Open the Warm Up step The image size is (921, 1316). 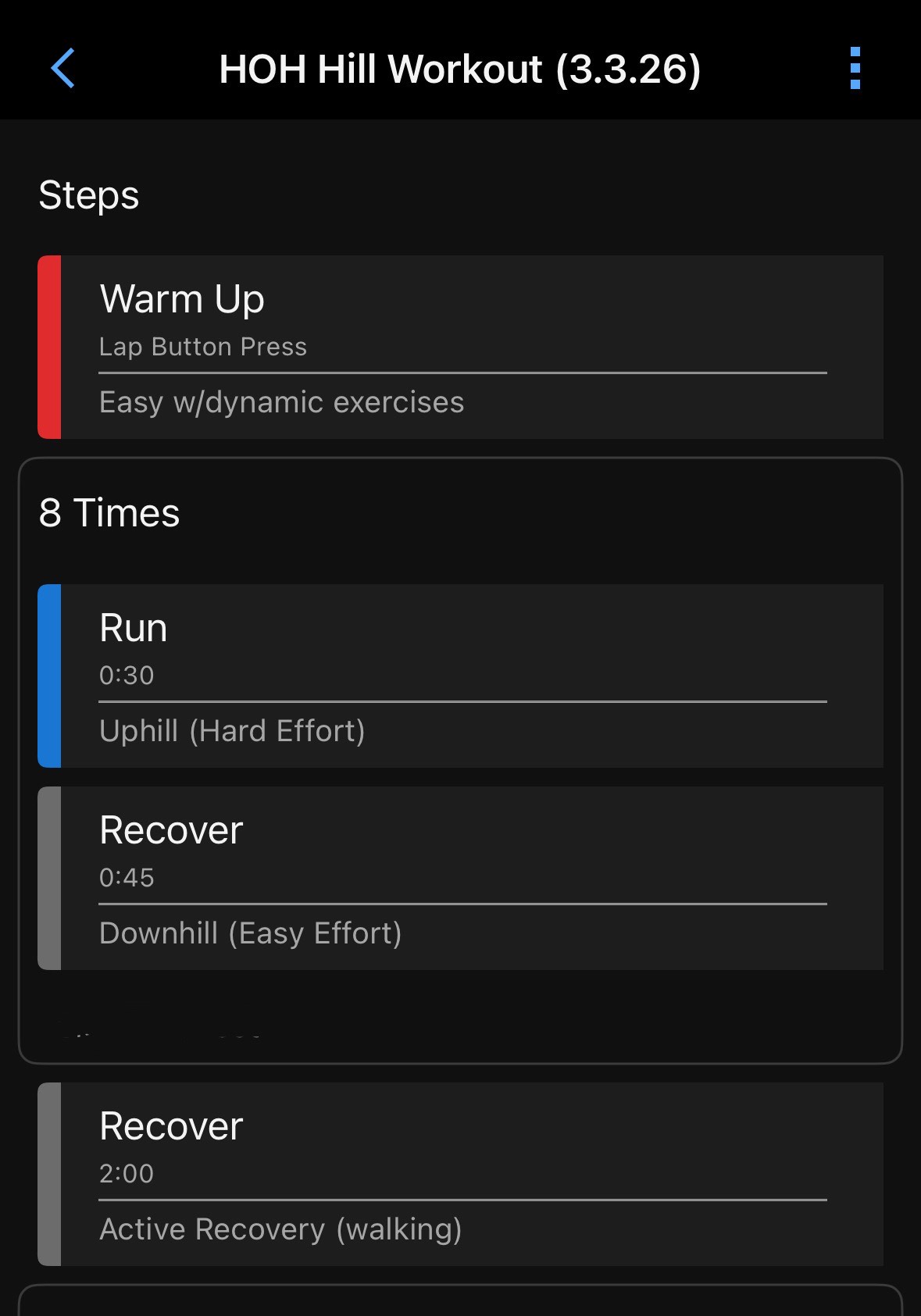point(461,347)
